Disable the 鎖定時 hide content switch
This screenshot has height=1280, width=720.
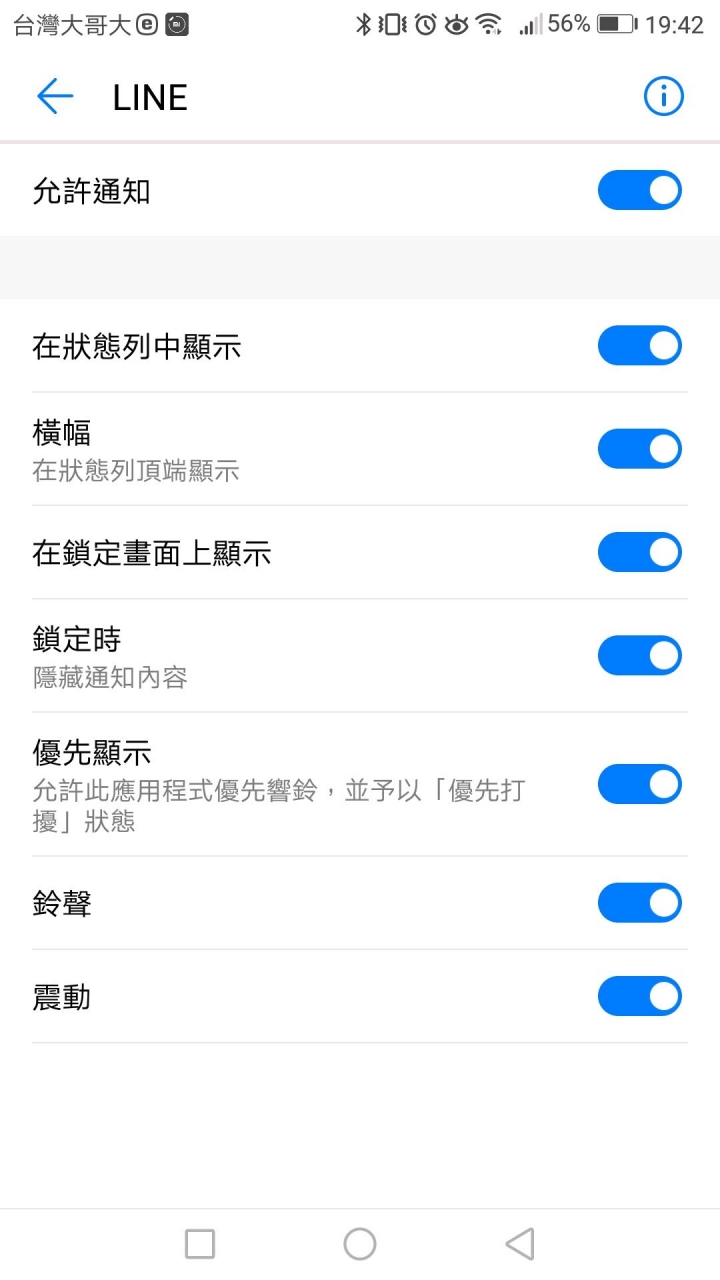pyautogui.click(x=640, y=656)
